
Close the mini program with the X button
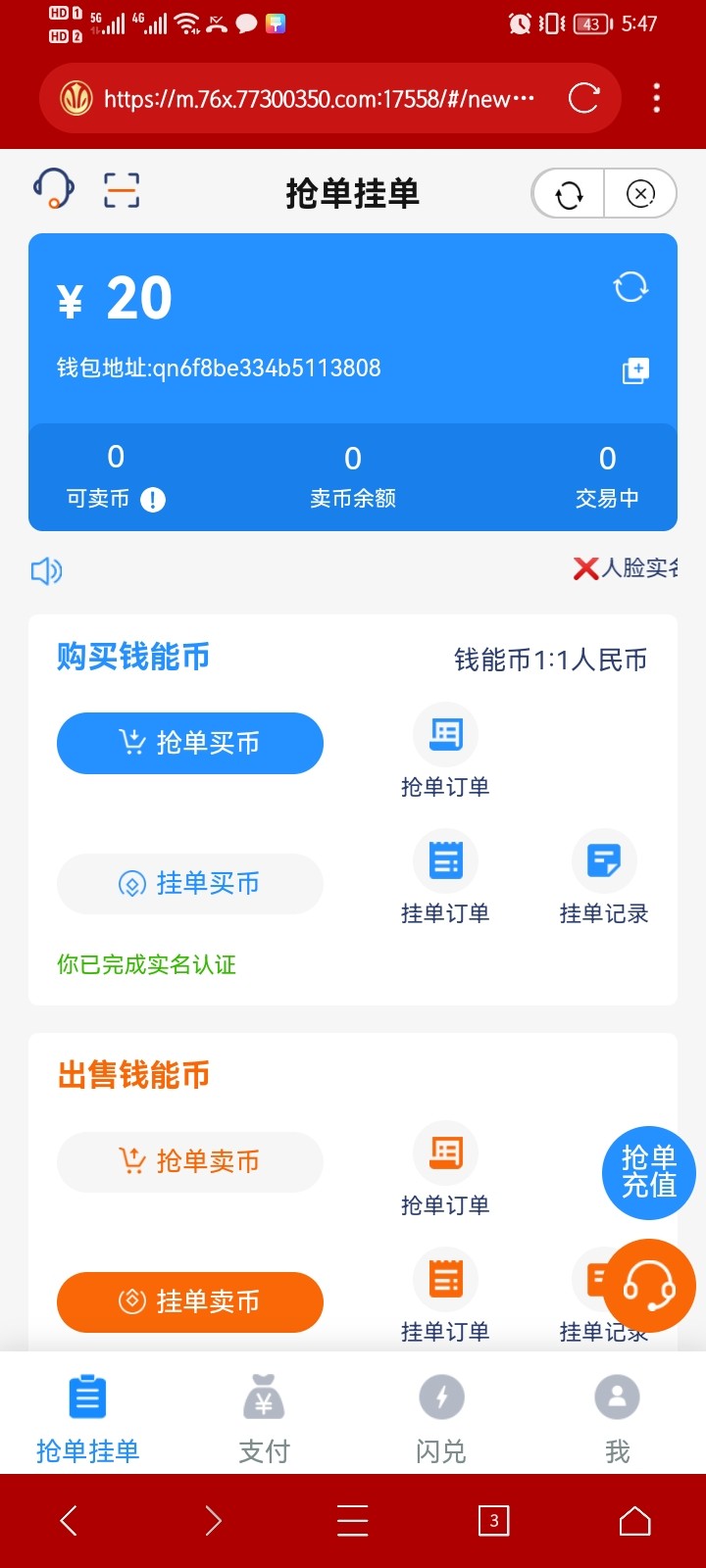coord(640,194)
